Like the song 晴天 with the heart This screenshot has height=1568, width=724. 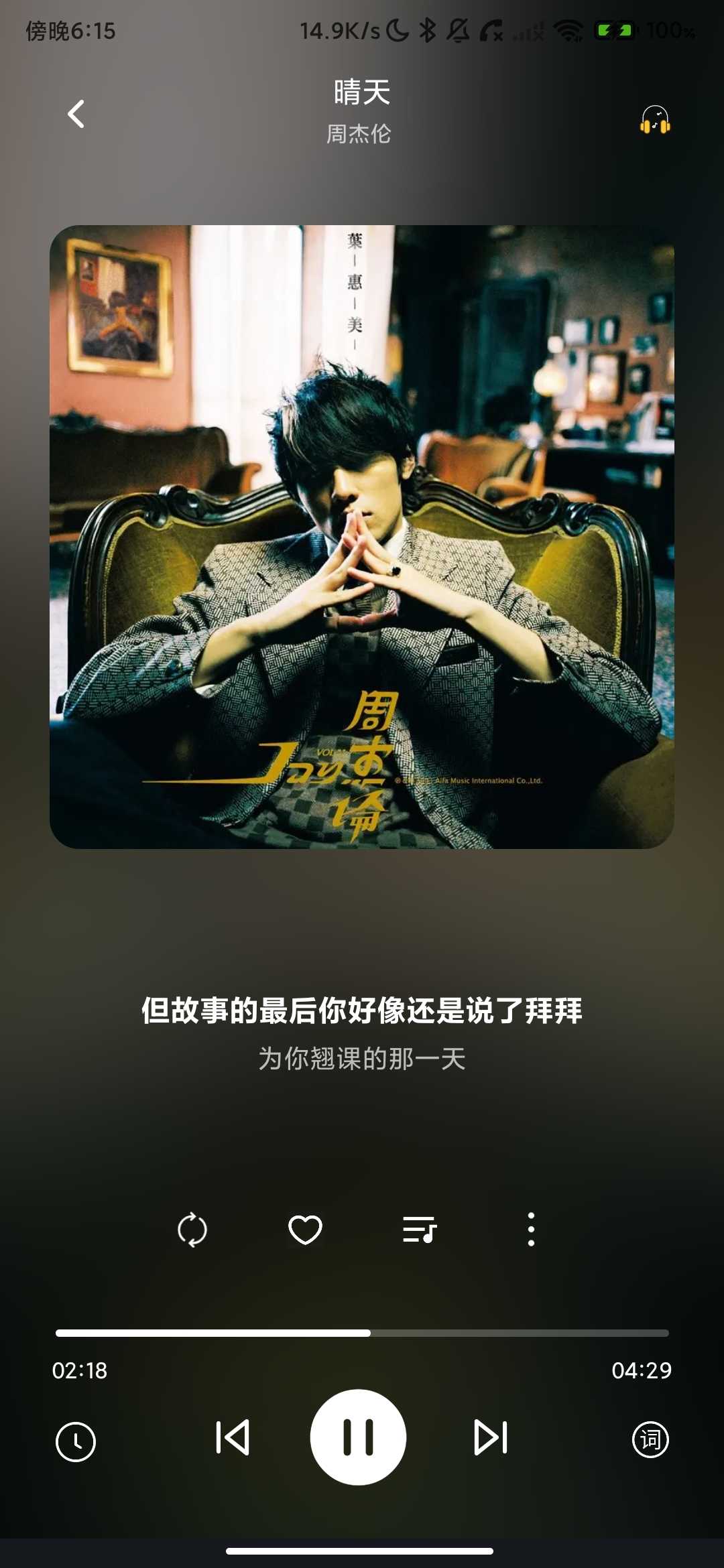[305, 1230]
